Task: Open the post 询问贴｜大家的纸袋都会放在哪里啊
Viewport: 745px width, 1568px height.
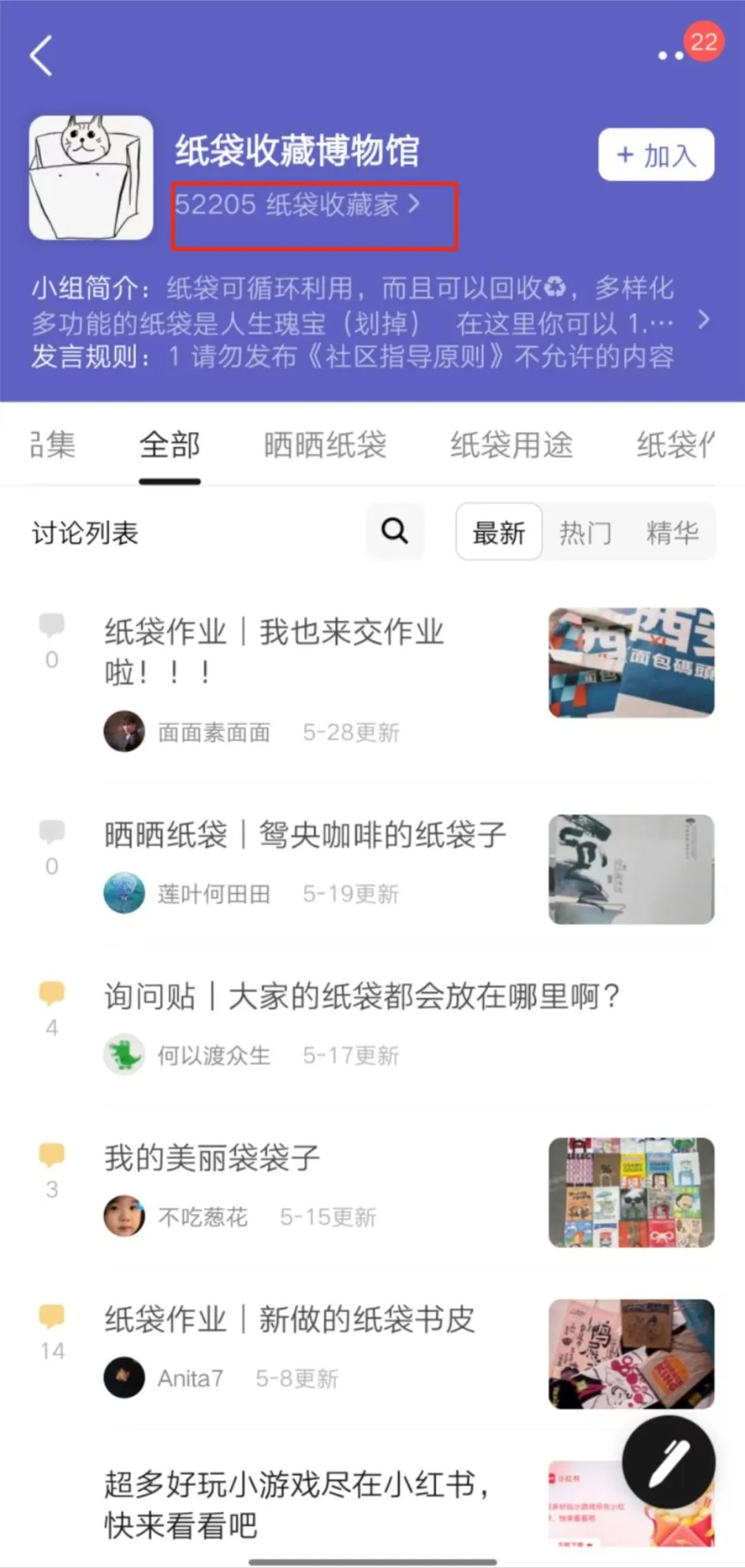Action: pos(362,997)
